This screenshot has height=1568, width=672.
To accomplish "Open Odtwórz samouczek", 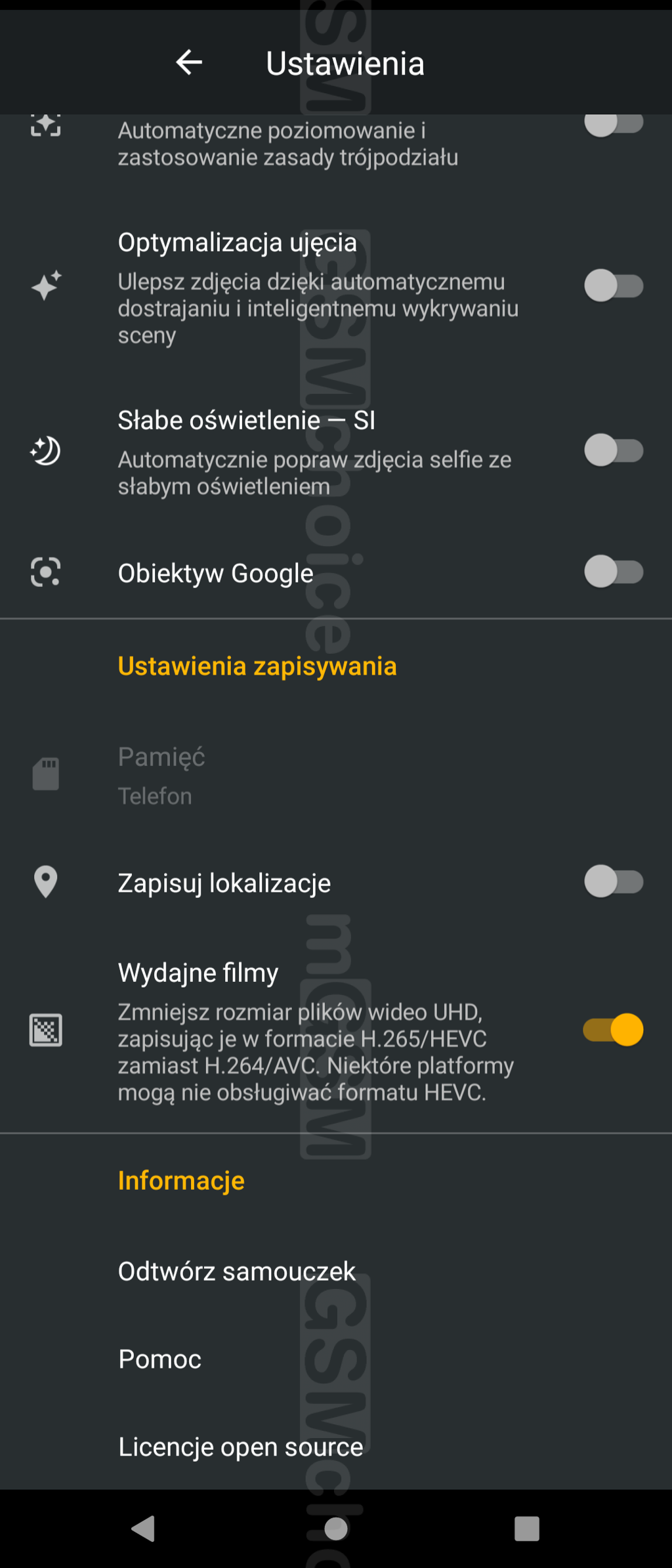I will (x=236, y=1272).
